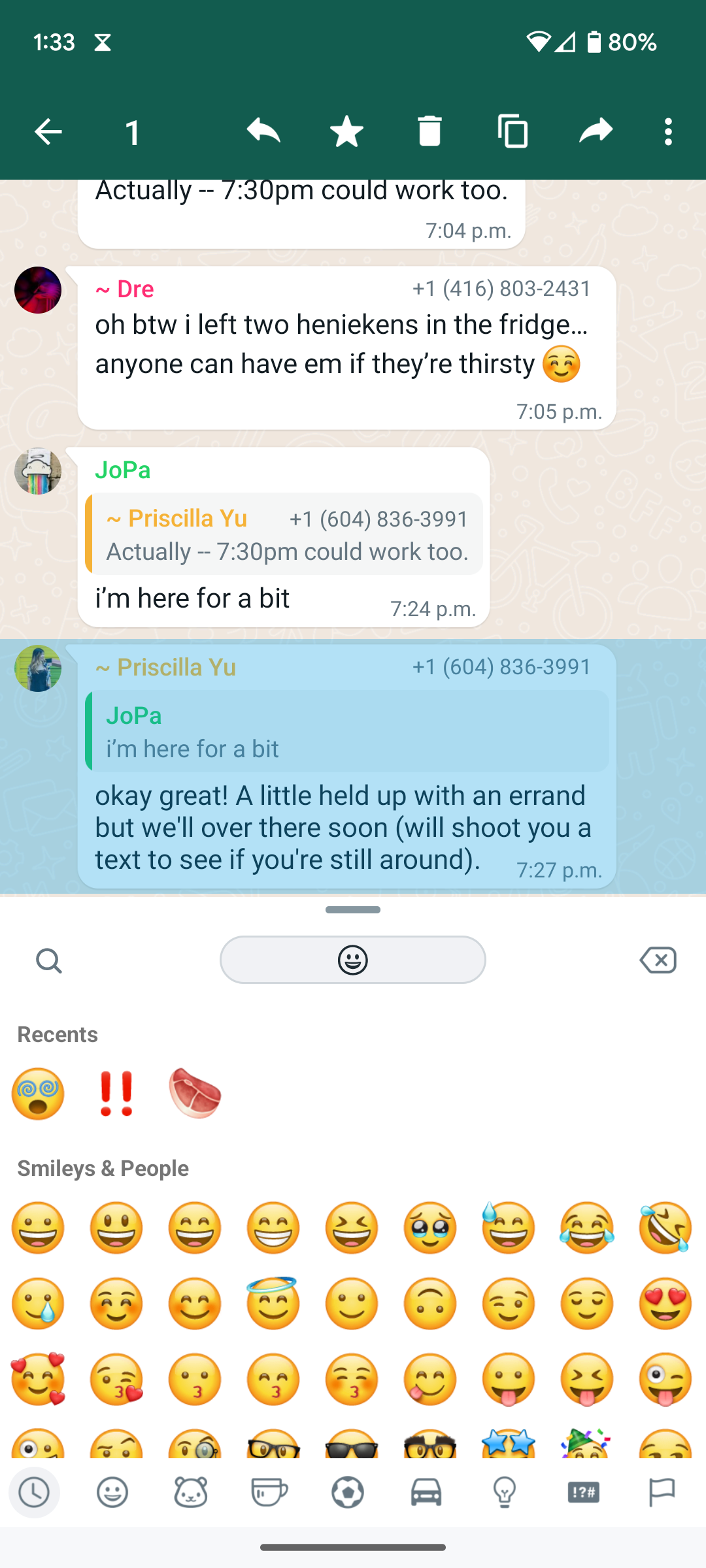This screenshot has width=706, height=1568.
Task: Tap Priscilla Yu's profile picture
Action: (37, 668)
